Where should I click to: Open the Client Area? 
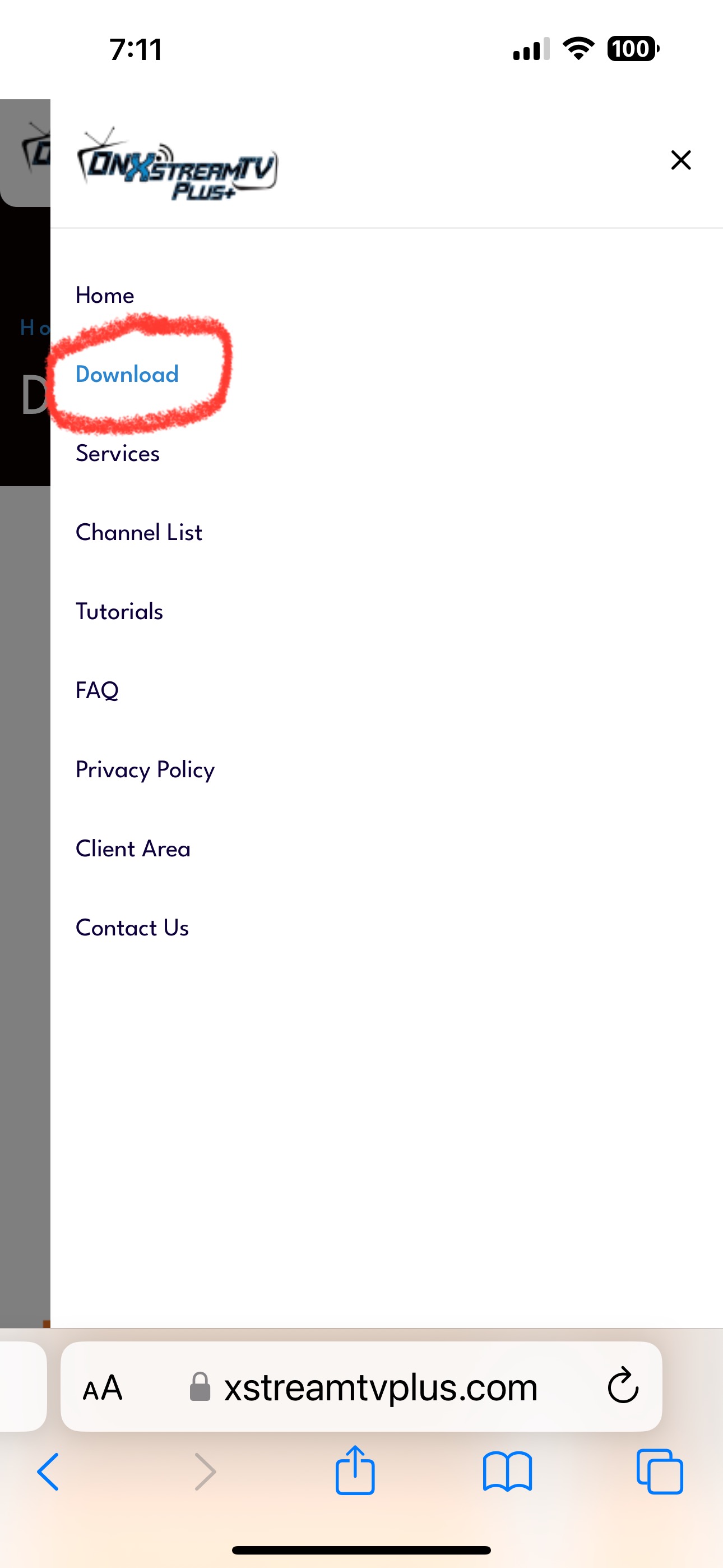tap(133, 849)
